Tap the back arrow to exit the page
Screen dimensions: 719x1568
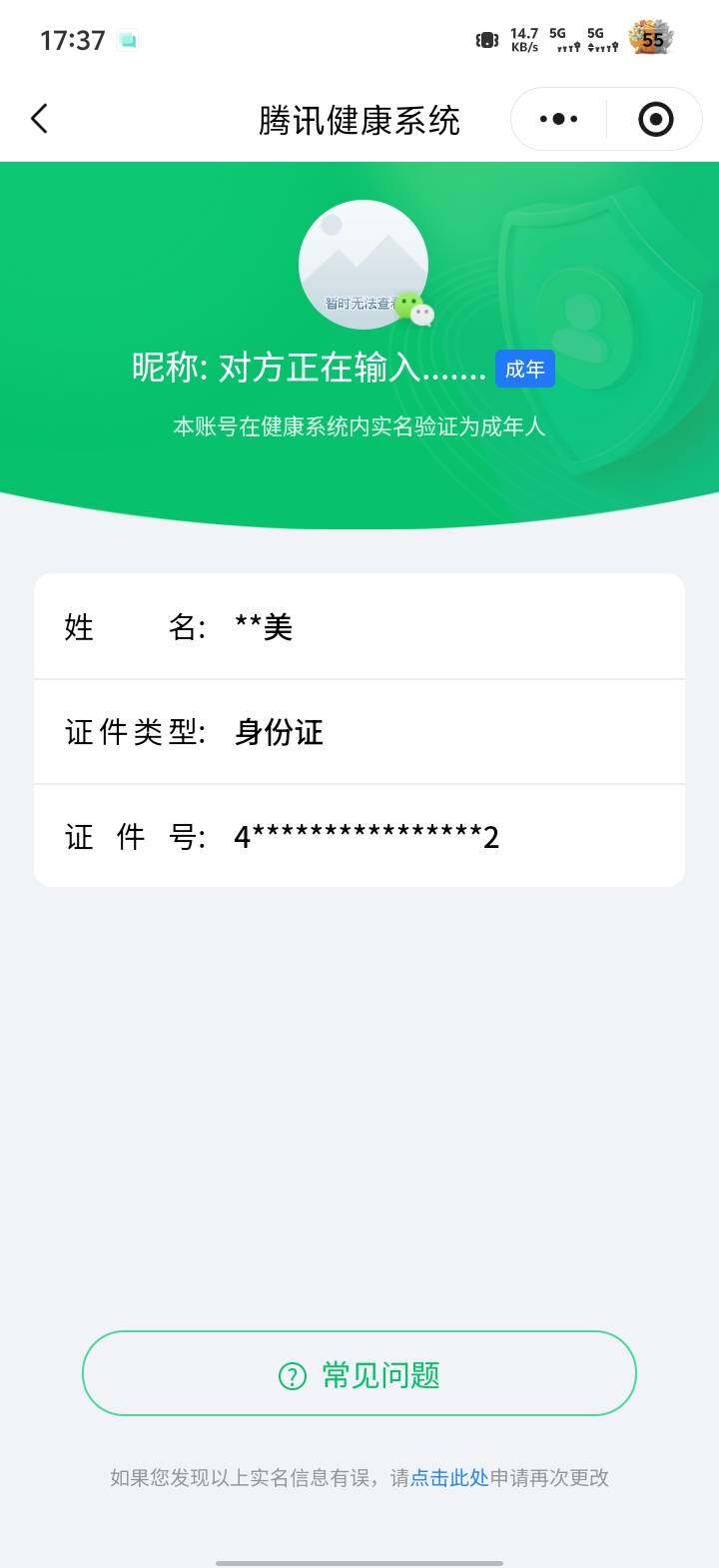39,118
